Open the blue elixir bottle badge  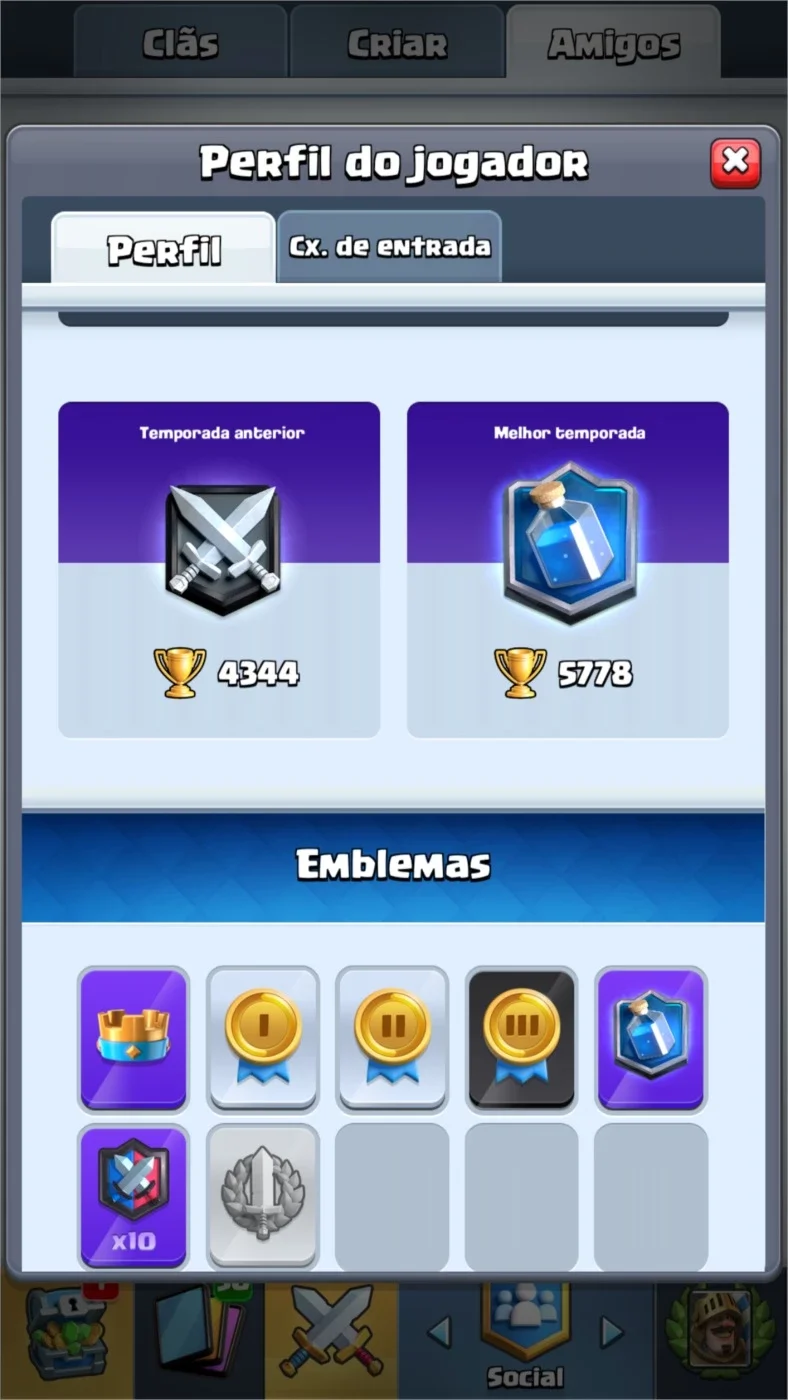tap(651, 1039)
